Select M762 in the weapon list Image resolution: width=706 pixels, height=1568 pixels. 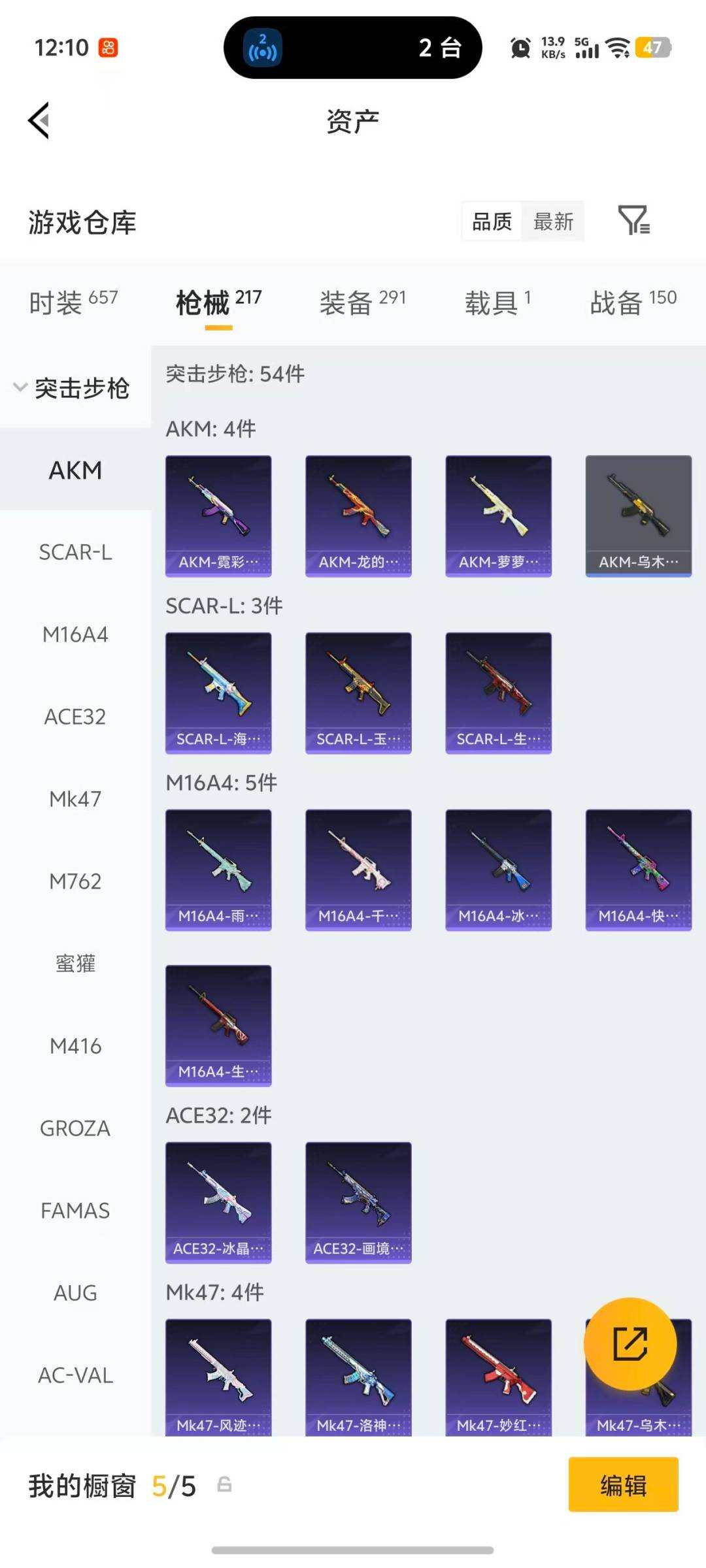[x=75, y=882]
